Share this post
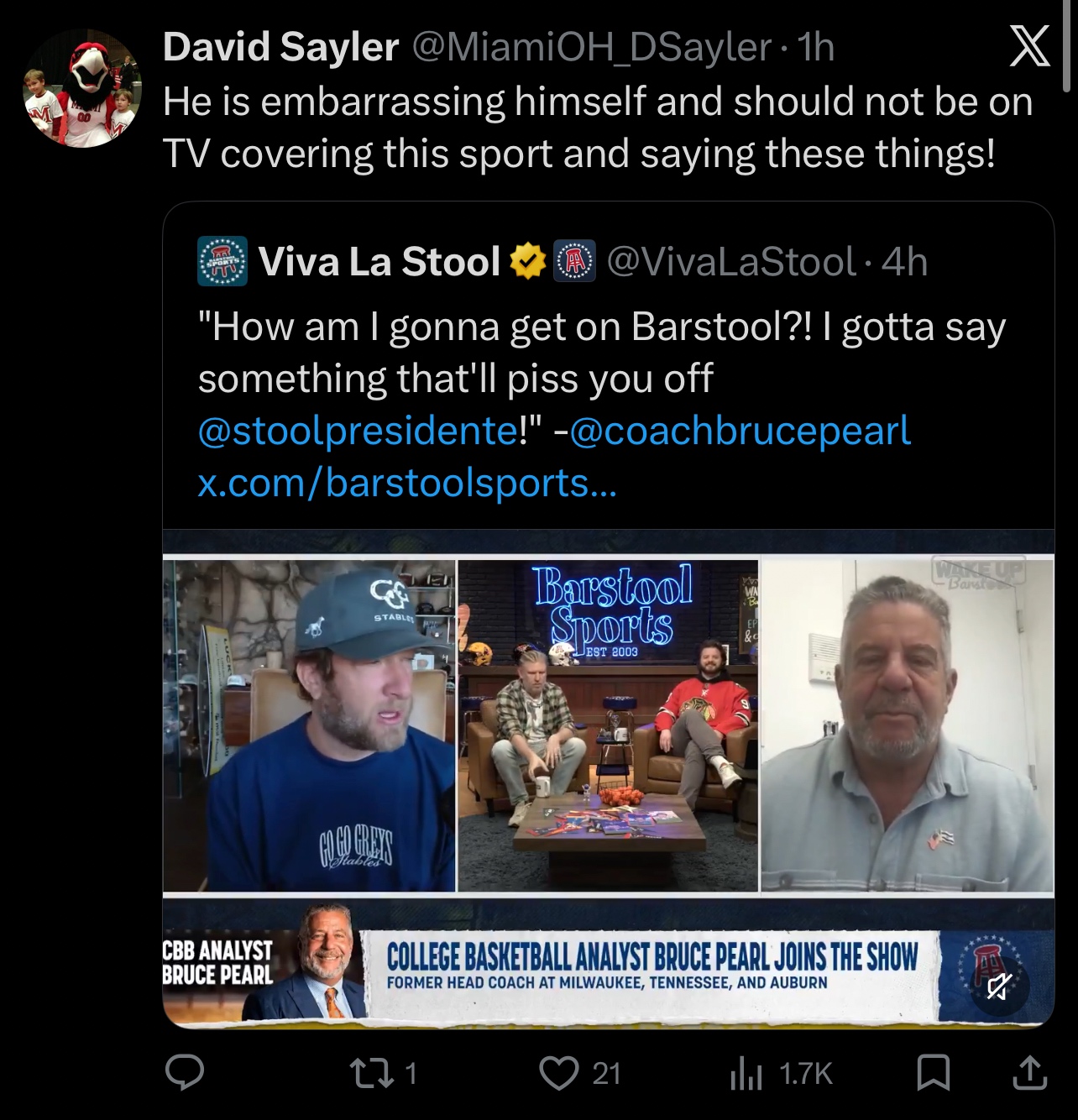 coord(1030,1073)
